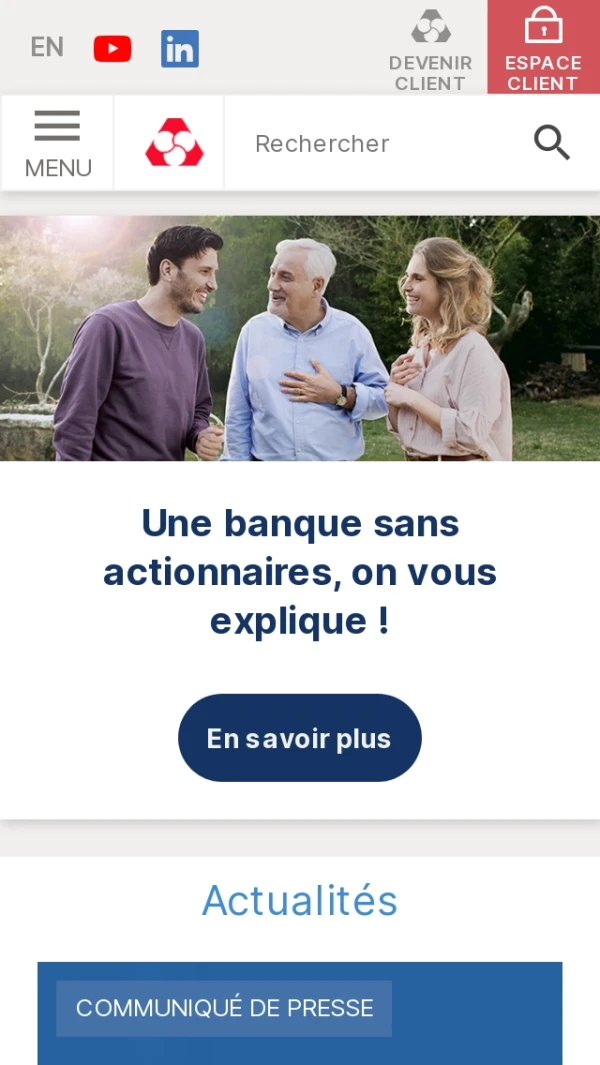Viewport: 600px width, 1065px height.
Task: Open the LinkedIn page link
Action: (x=180, y=48)
